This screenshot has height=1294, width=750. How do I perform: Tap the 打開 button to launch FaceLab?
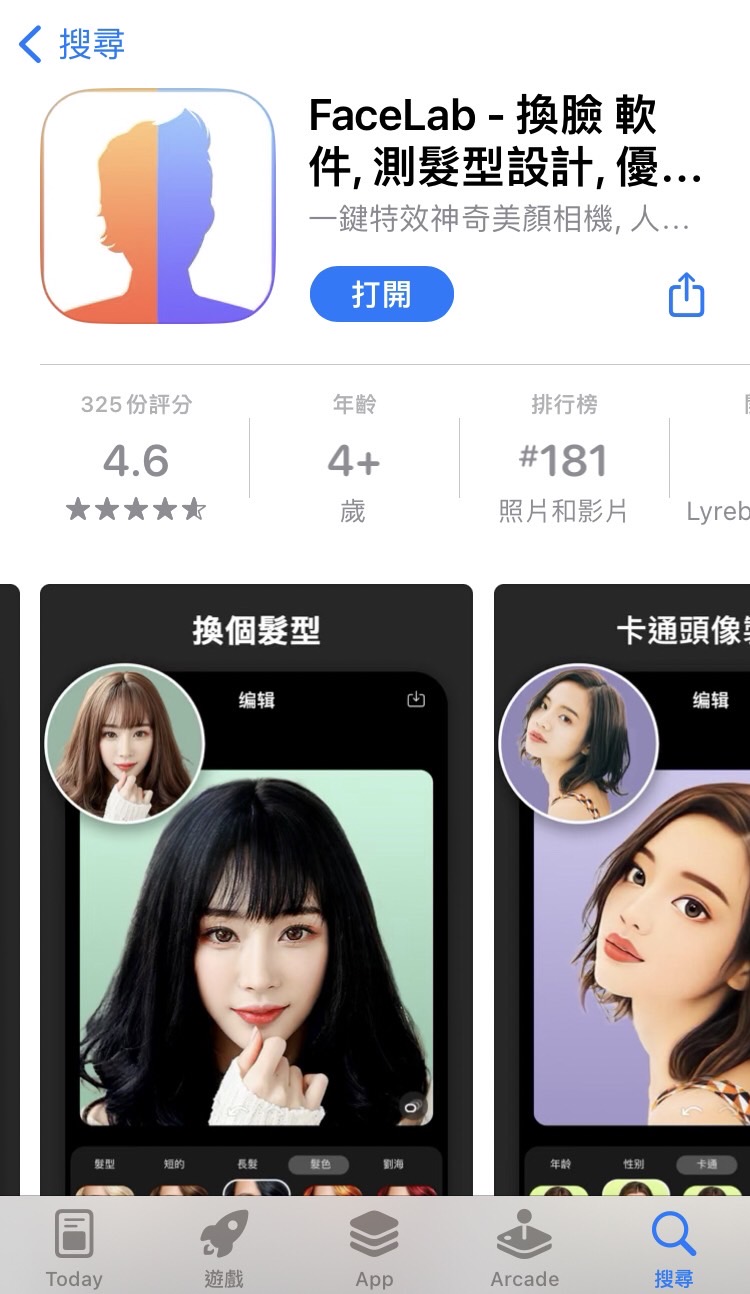382,294
